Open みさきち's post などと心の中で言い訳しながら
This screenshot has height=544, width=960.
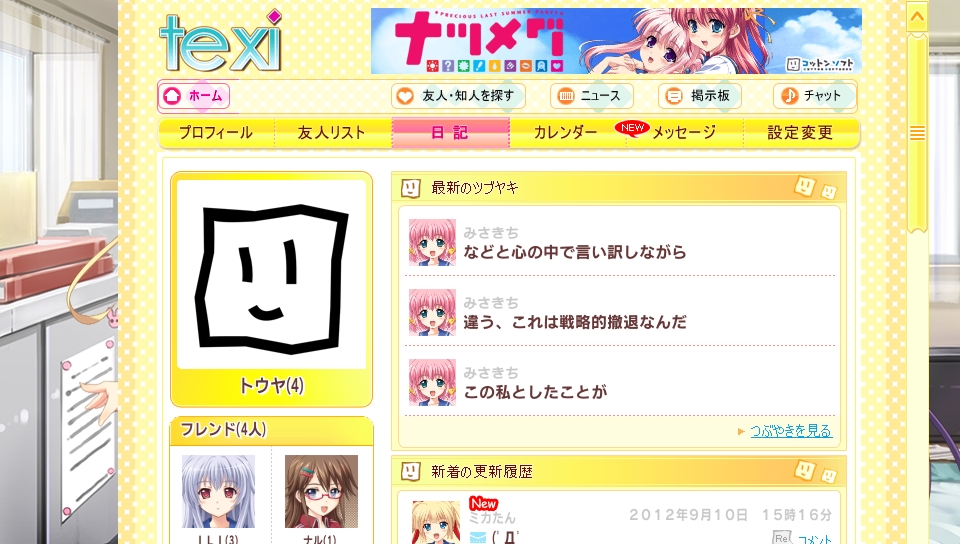[575, 252]
